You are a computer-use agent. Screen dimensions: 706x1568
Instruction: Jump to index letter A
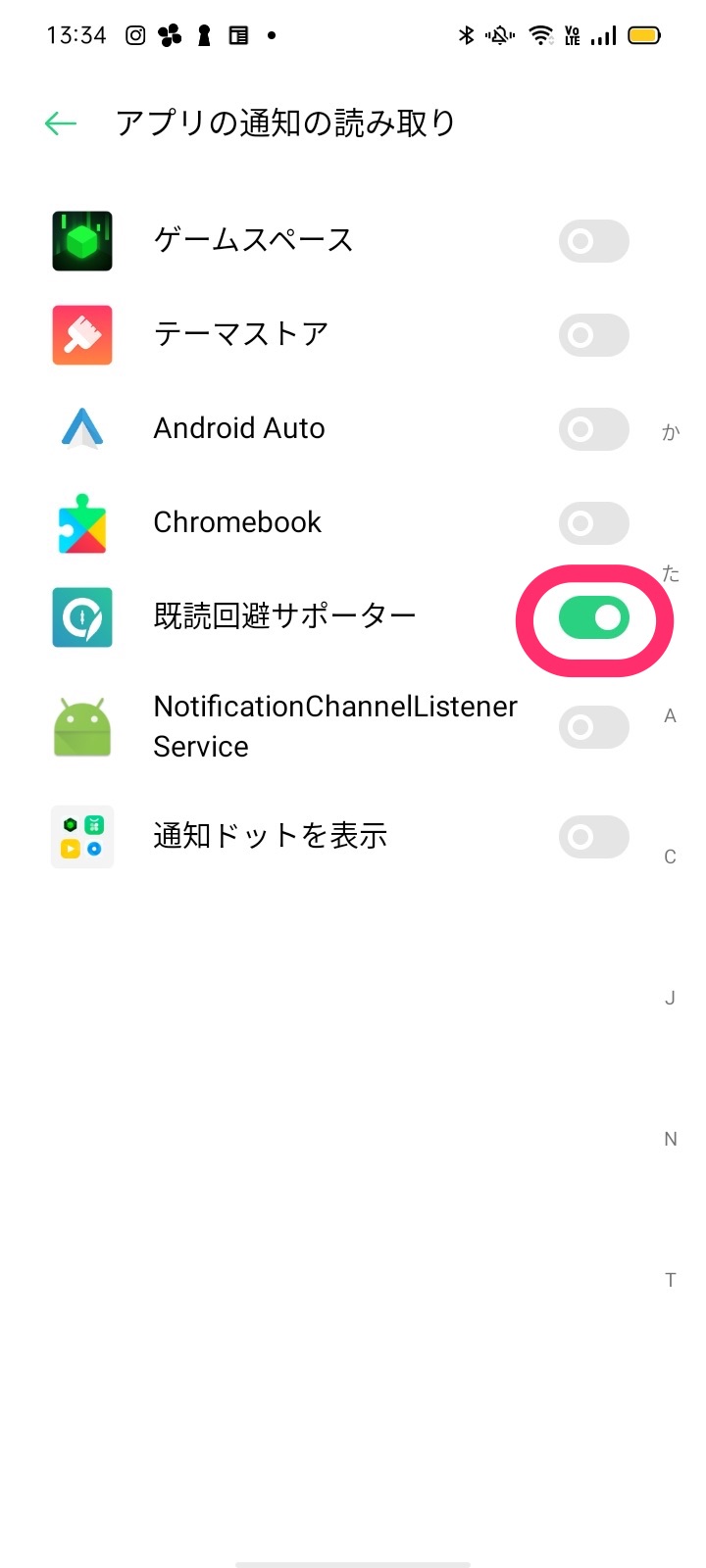671,715
